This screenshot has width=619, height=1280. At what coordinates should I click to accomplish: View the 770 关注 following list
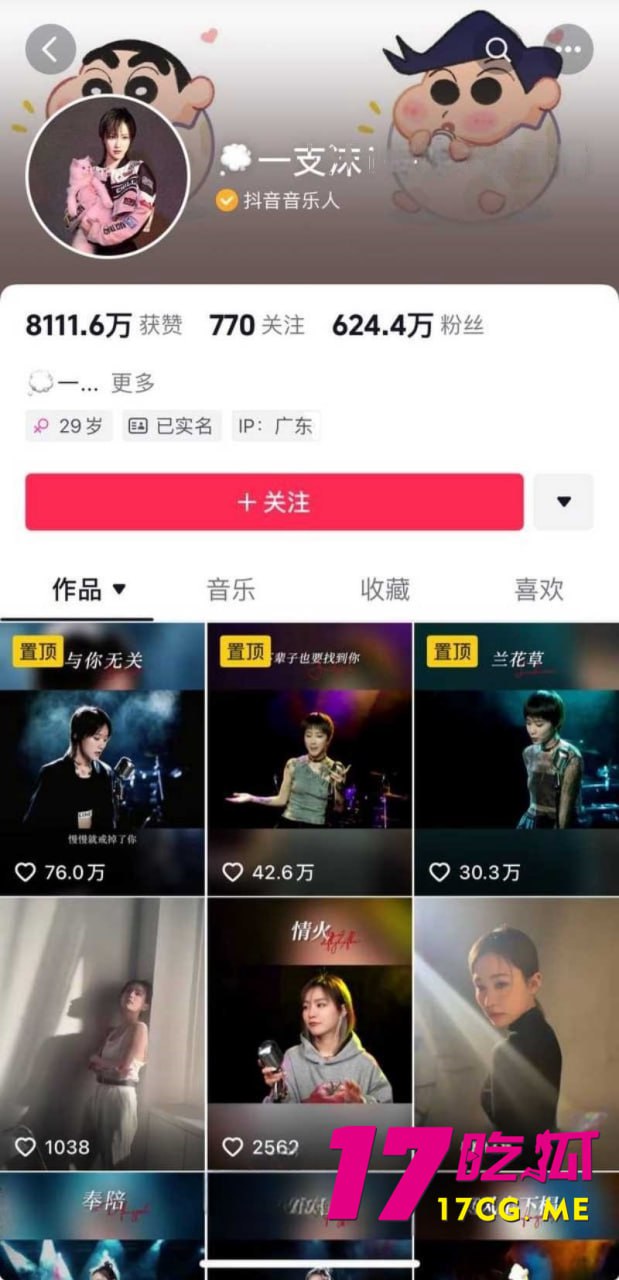257,326
